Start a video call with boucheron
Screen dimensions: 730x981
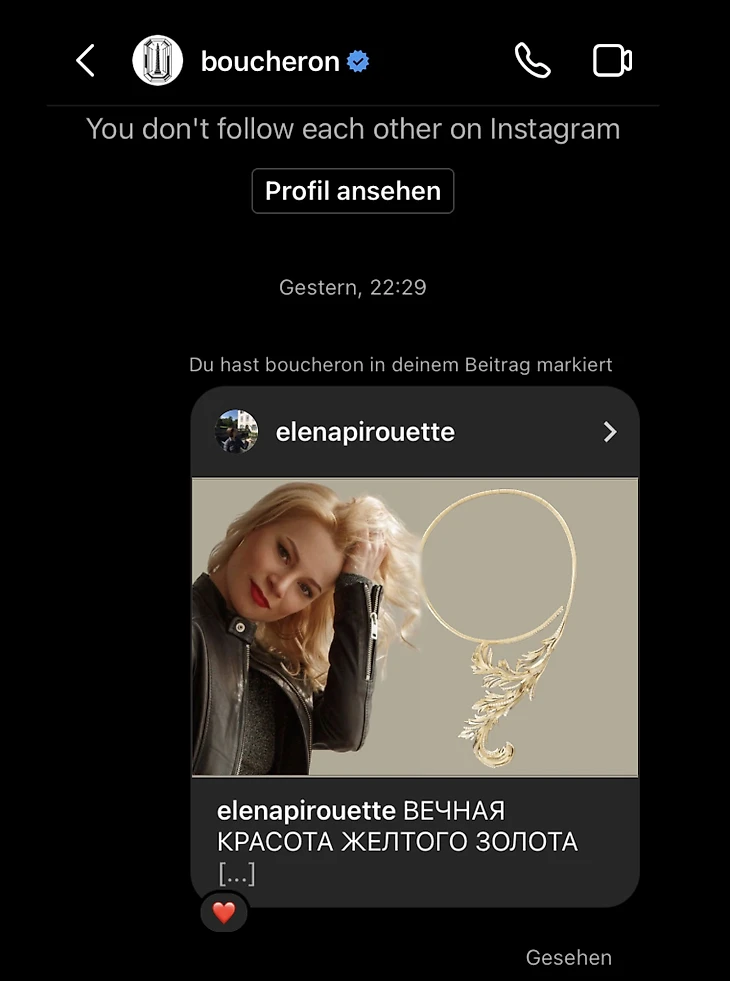tap(612, 62)
